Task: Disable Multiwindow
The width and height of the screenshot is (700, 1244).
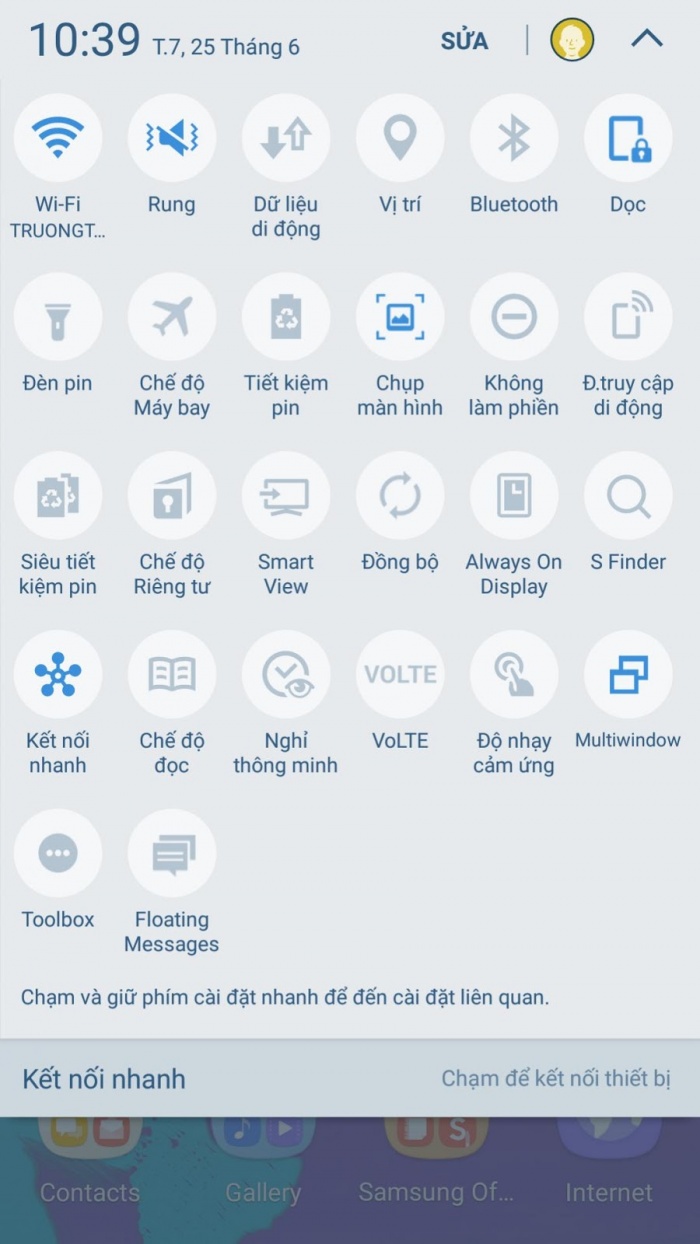Action: [628, 675]
